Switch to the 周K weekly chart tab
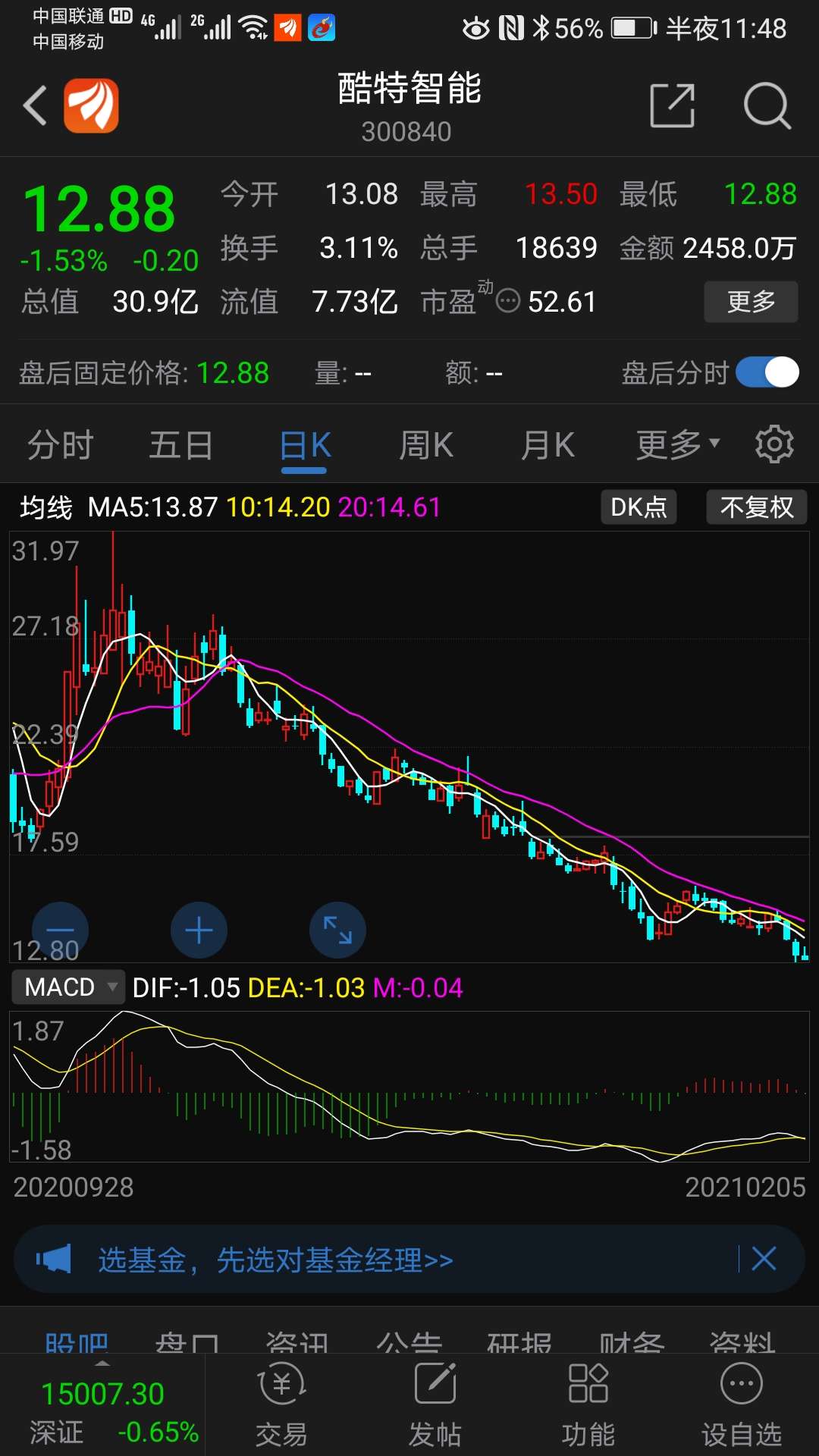 coord(425,445)
